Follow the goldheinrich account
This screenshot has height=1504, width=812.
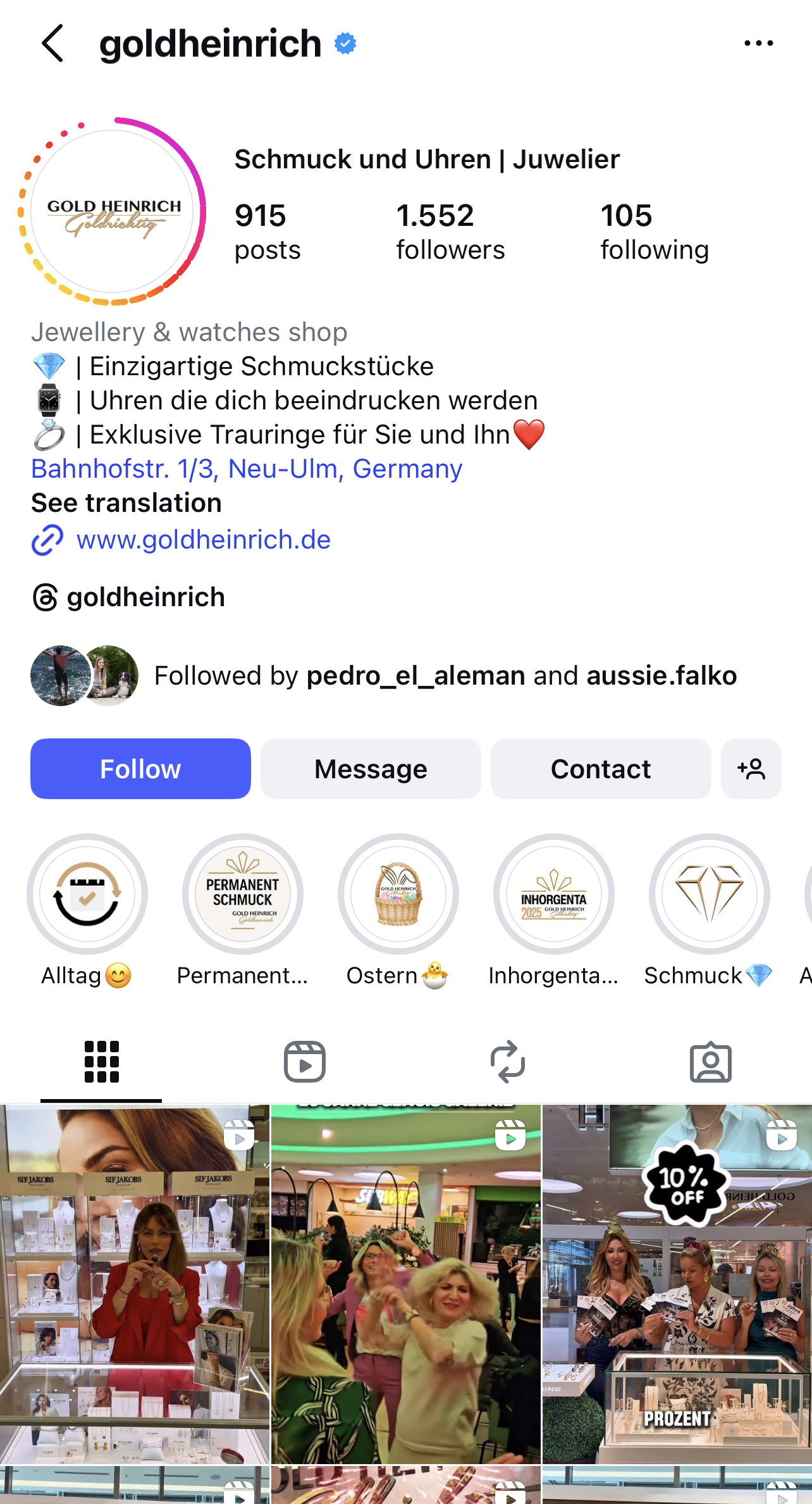pyautogui.click(x=140, y=769)
